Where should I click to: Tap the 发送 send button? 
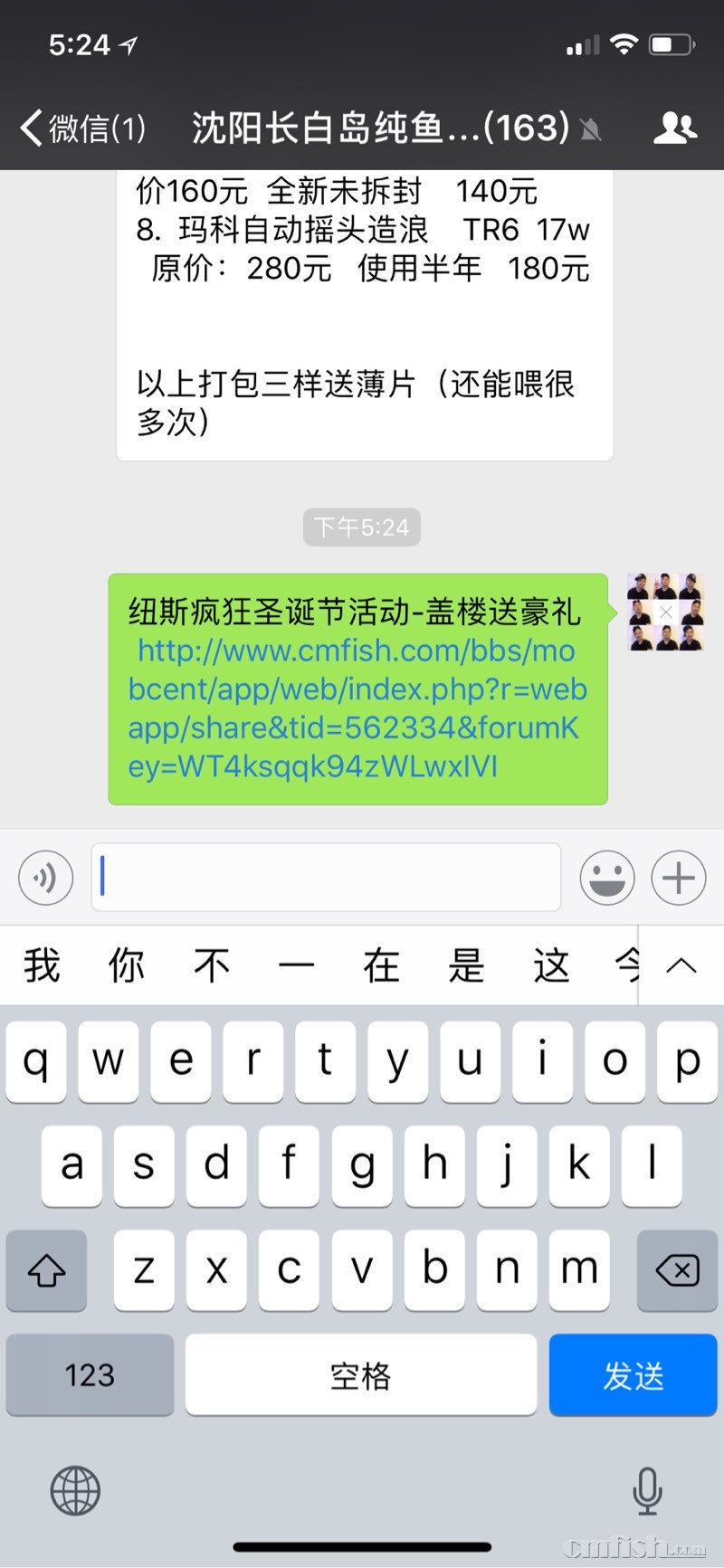[633, 1374]
